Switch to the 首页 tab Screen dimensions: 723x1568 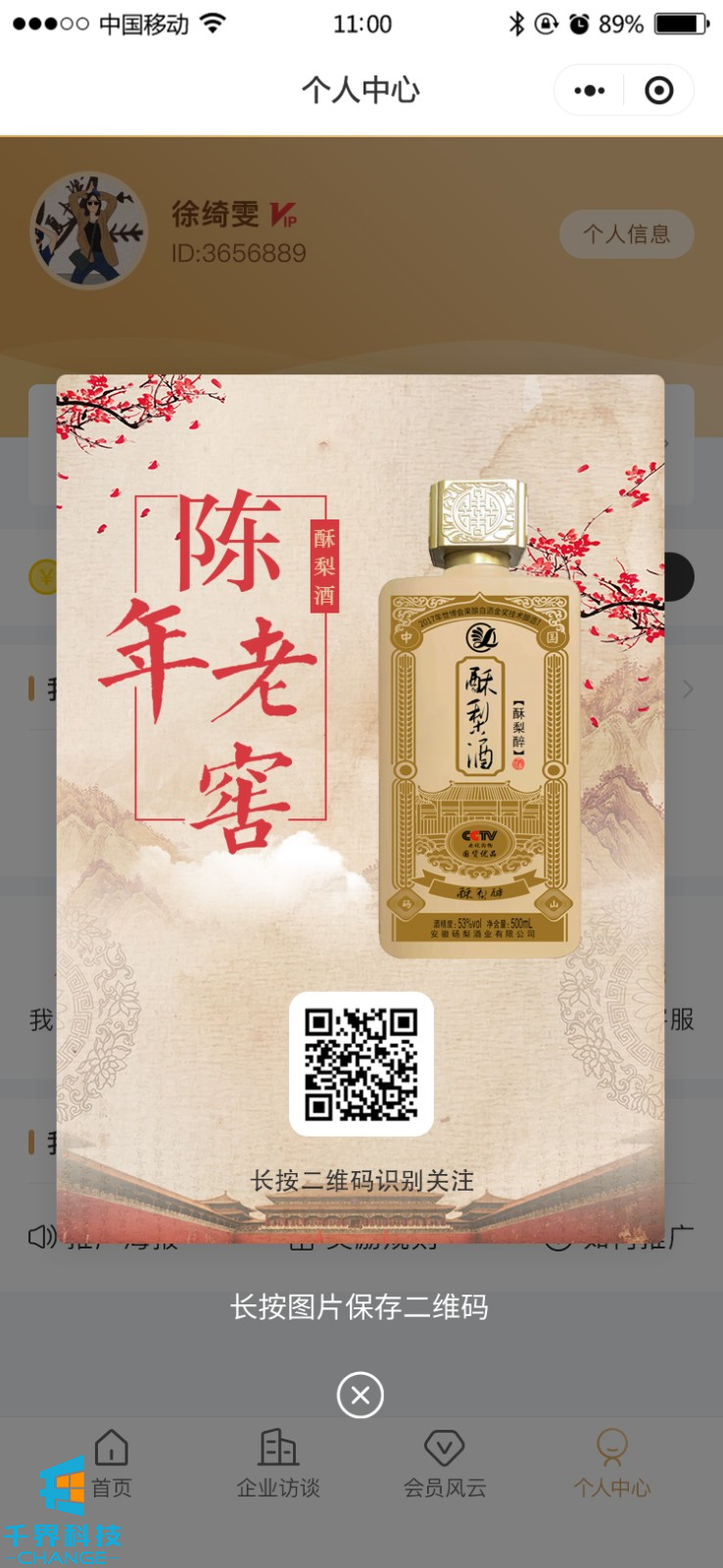(x=112, y=1463)
